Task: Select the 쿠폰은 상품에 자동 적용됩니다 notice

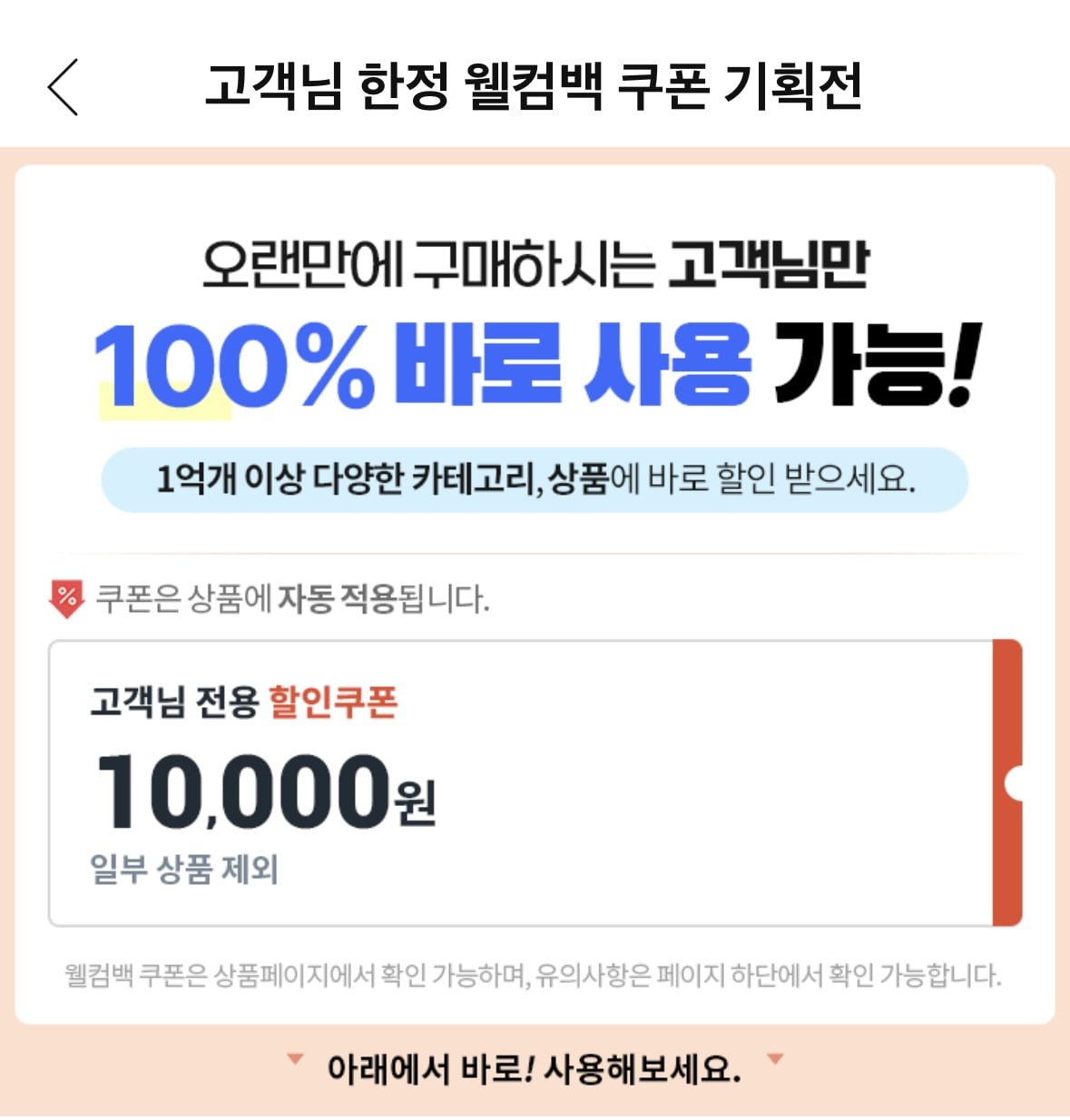Action: [x=292, y=596]
